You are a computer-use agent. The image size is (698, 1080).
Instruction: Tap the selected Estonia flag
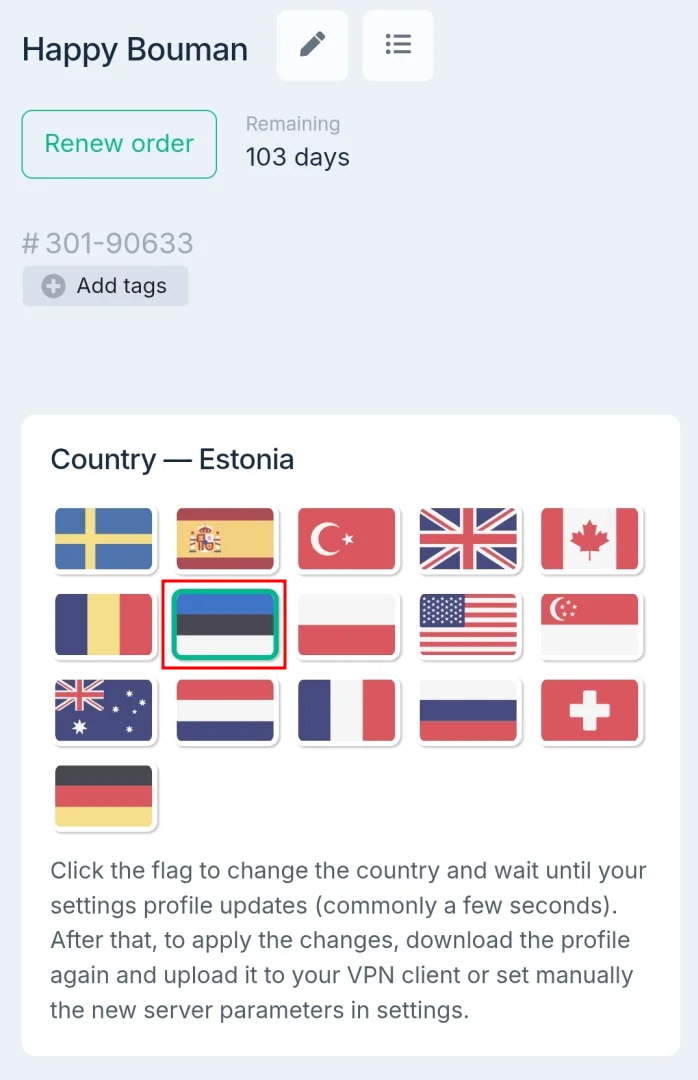[x=225, y=625]
